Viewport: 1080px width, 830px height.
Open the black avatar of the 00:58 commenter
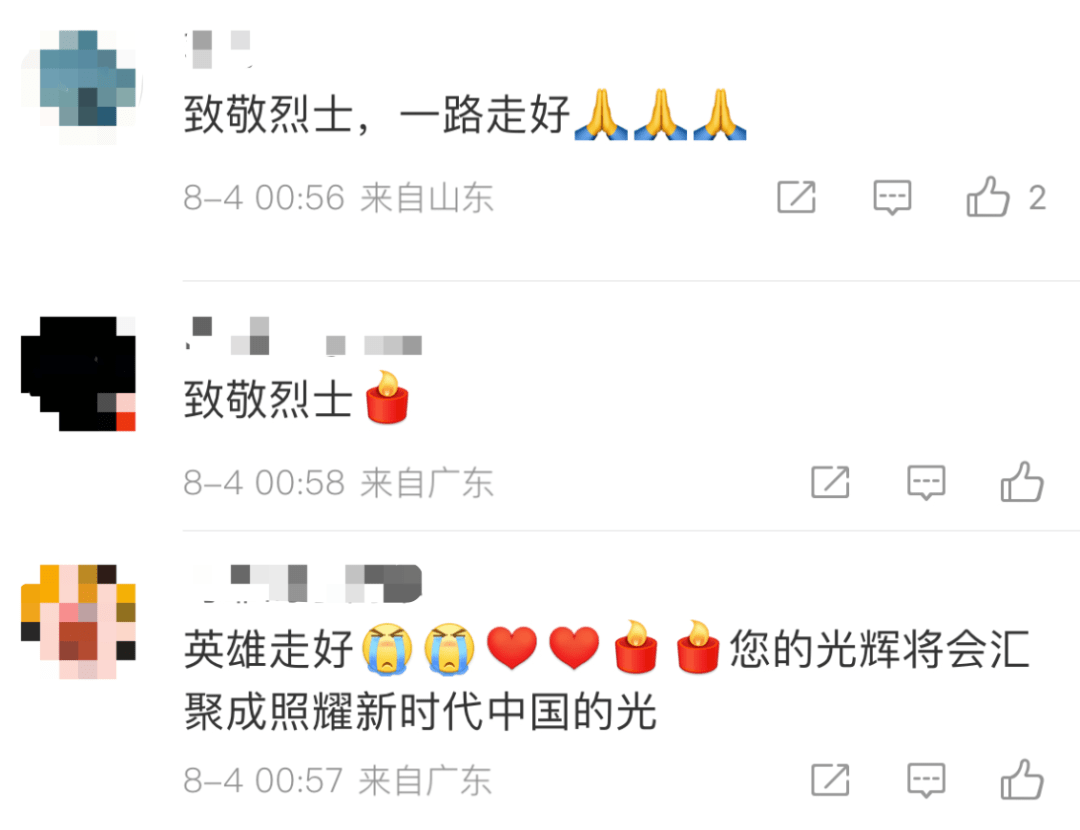coord(78,374)
